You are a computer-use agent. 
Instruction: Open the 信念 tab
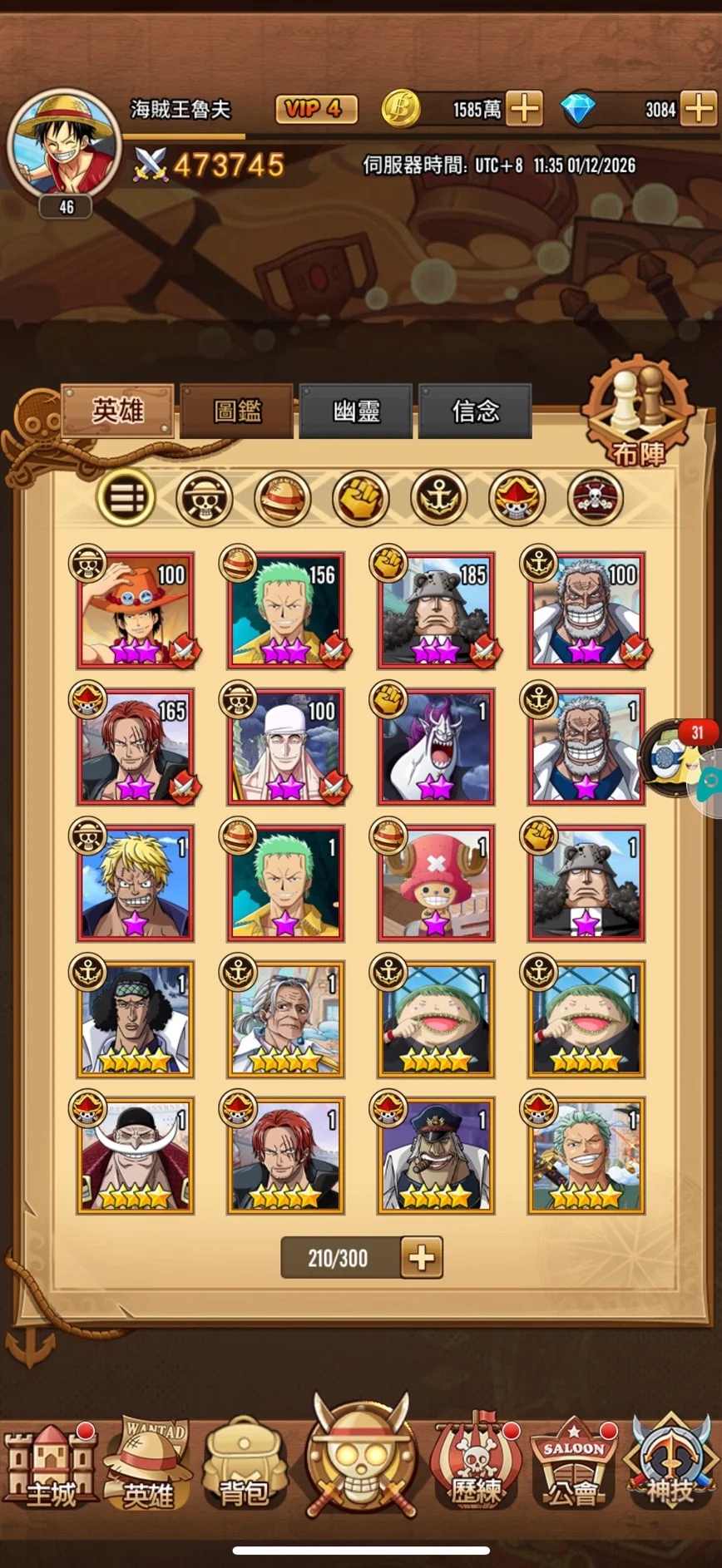(475, 411)
